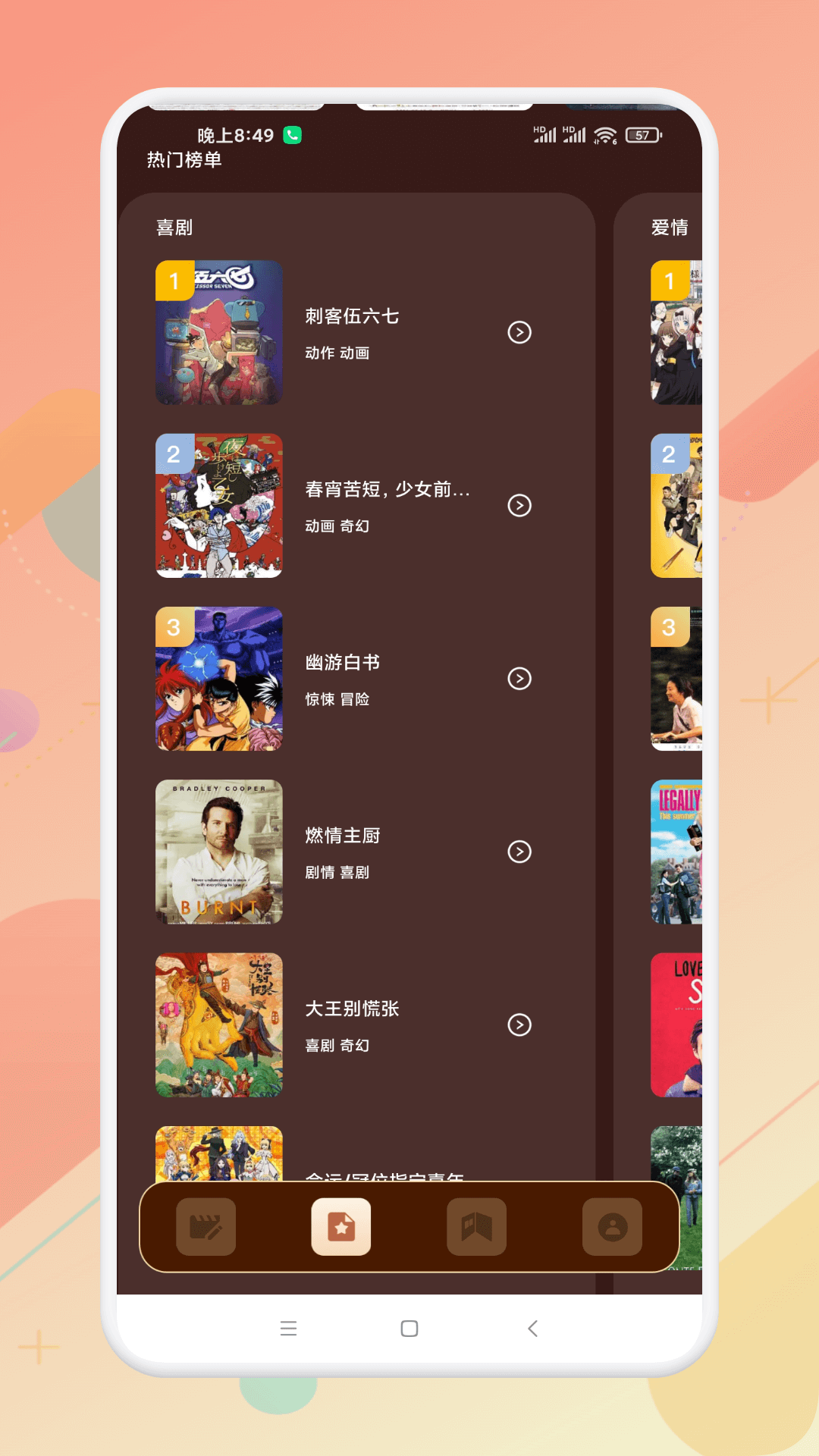This screenshot has height=1456, width=819.
Task: Open 春宵苦短 via its arrow button
Action: tap(519, 507)
